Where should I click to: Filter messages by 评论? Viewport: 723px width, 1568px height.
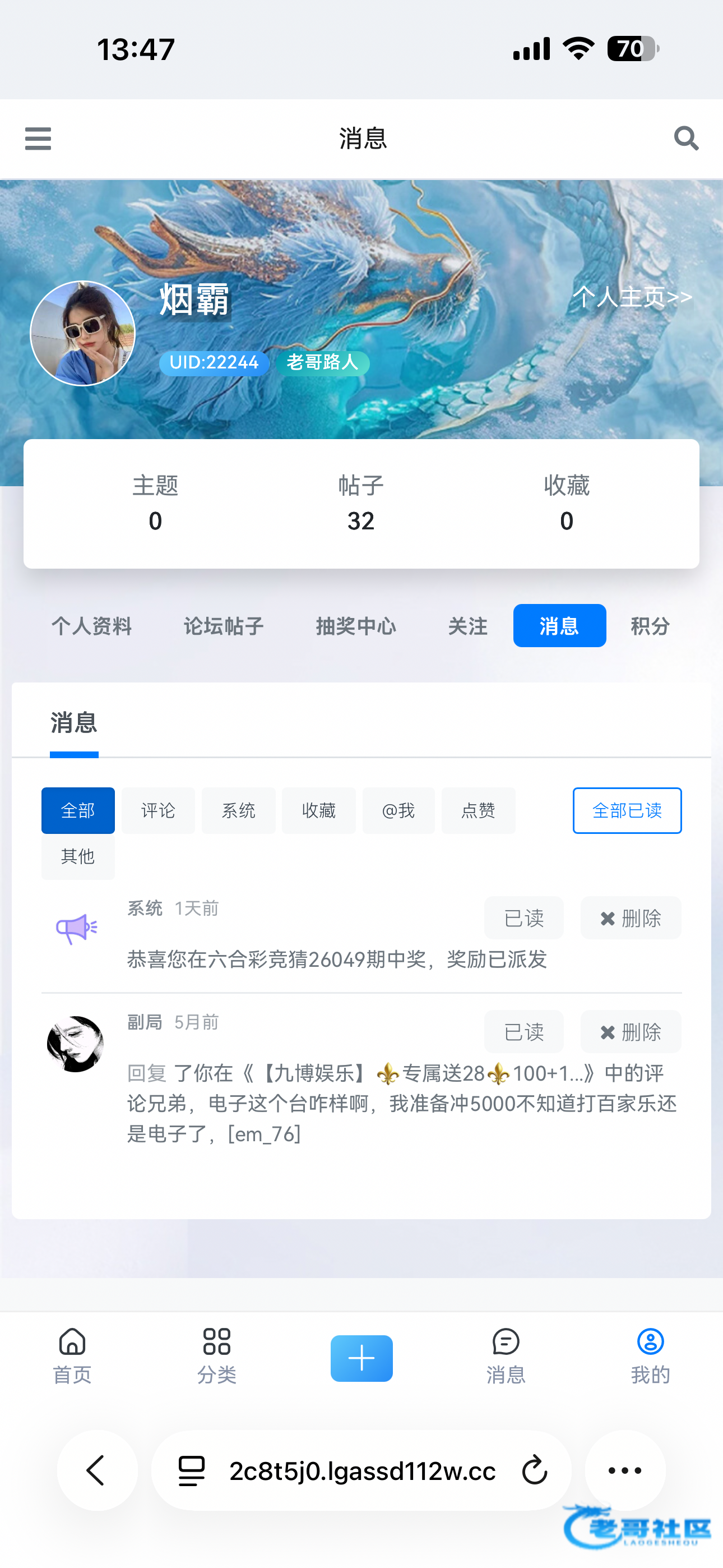pos(158,810)
